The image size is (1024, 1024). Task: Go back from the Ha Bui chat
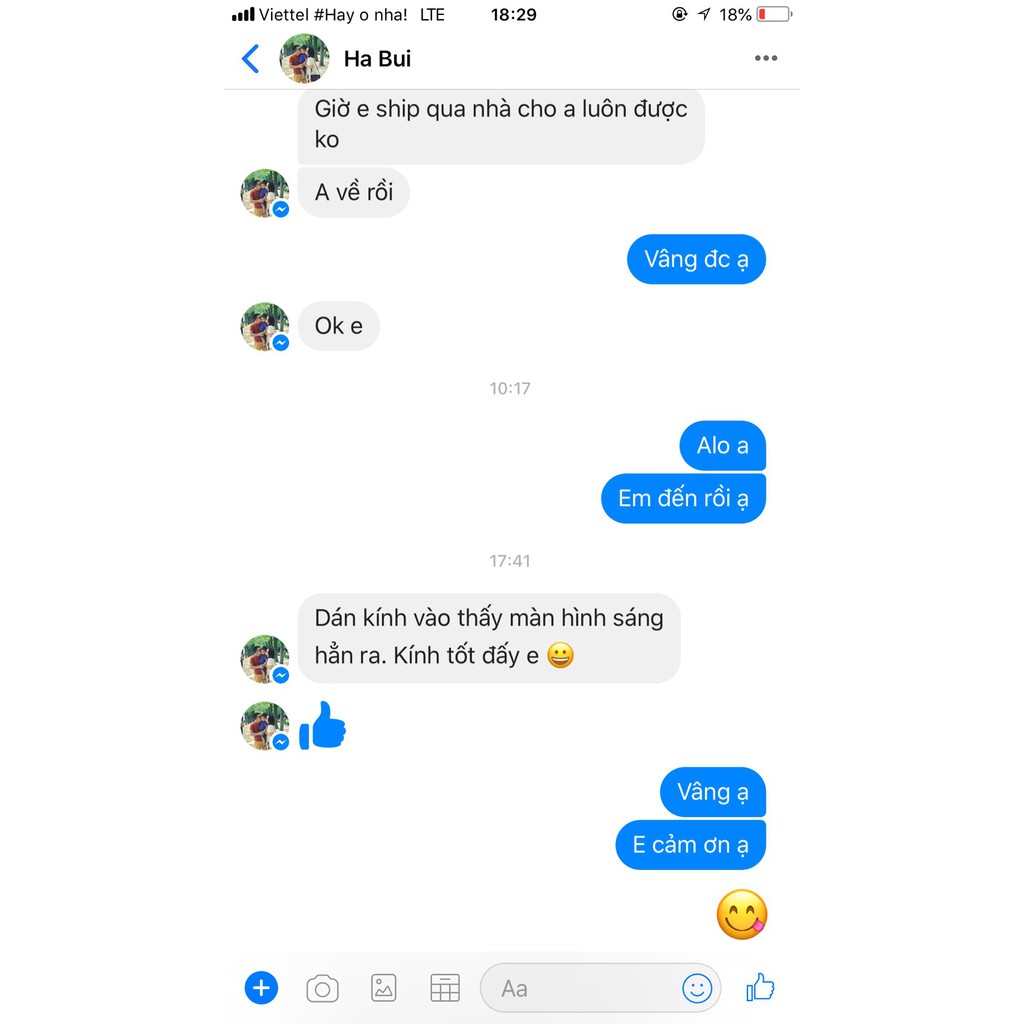[251, 59]
